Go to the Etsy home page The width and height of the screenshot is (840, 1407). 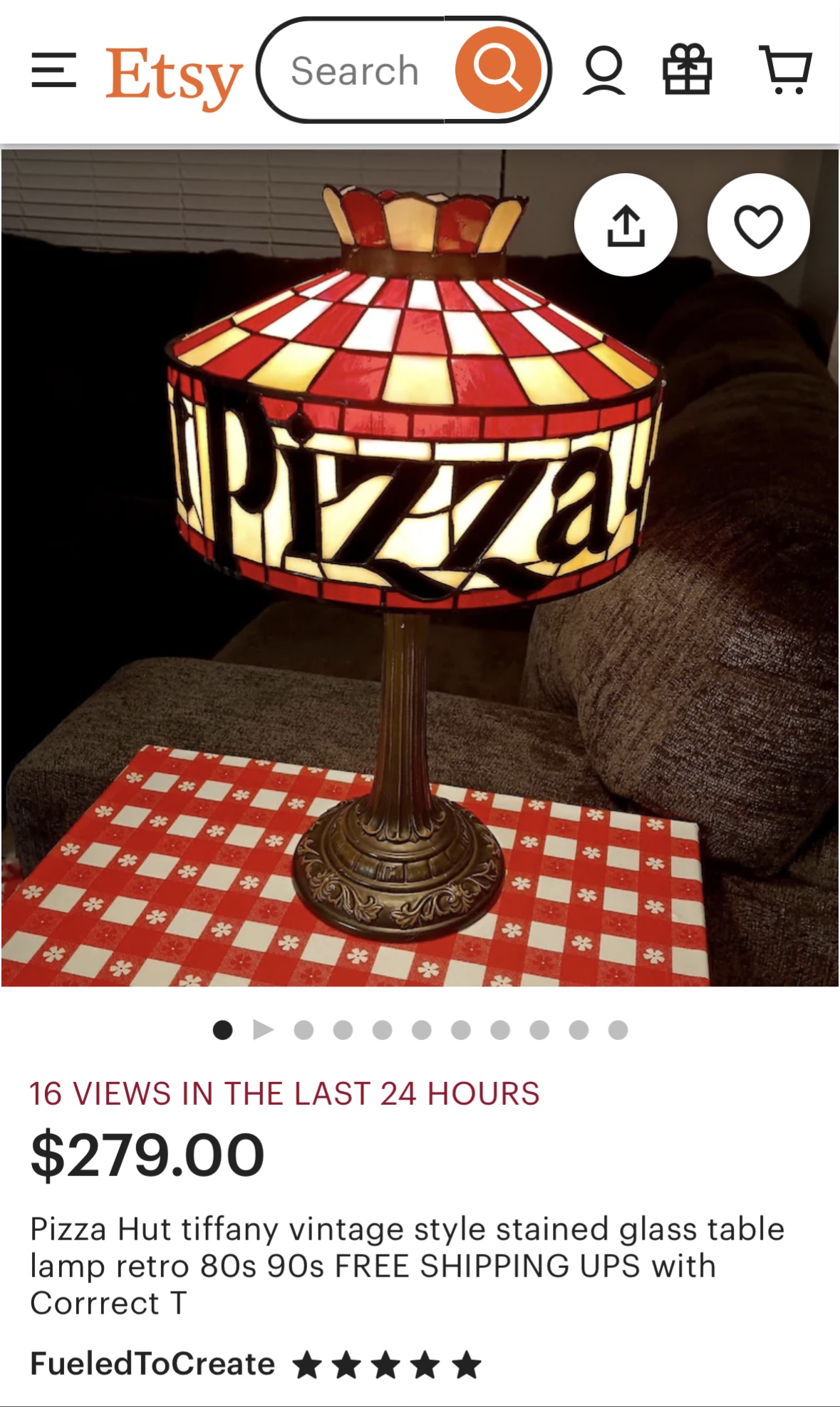174,76
